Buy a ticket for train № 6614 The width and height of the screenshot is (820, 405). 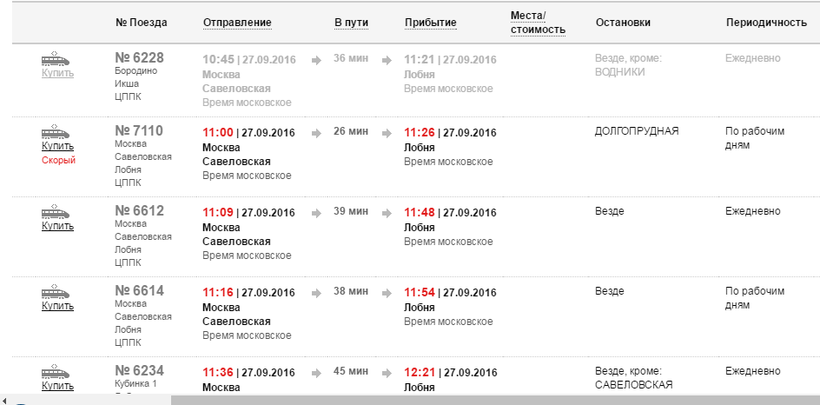57,306
